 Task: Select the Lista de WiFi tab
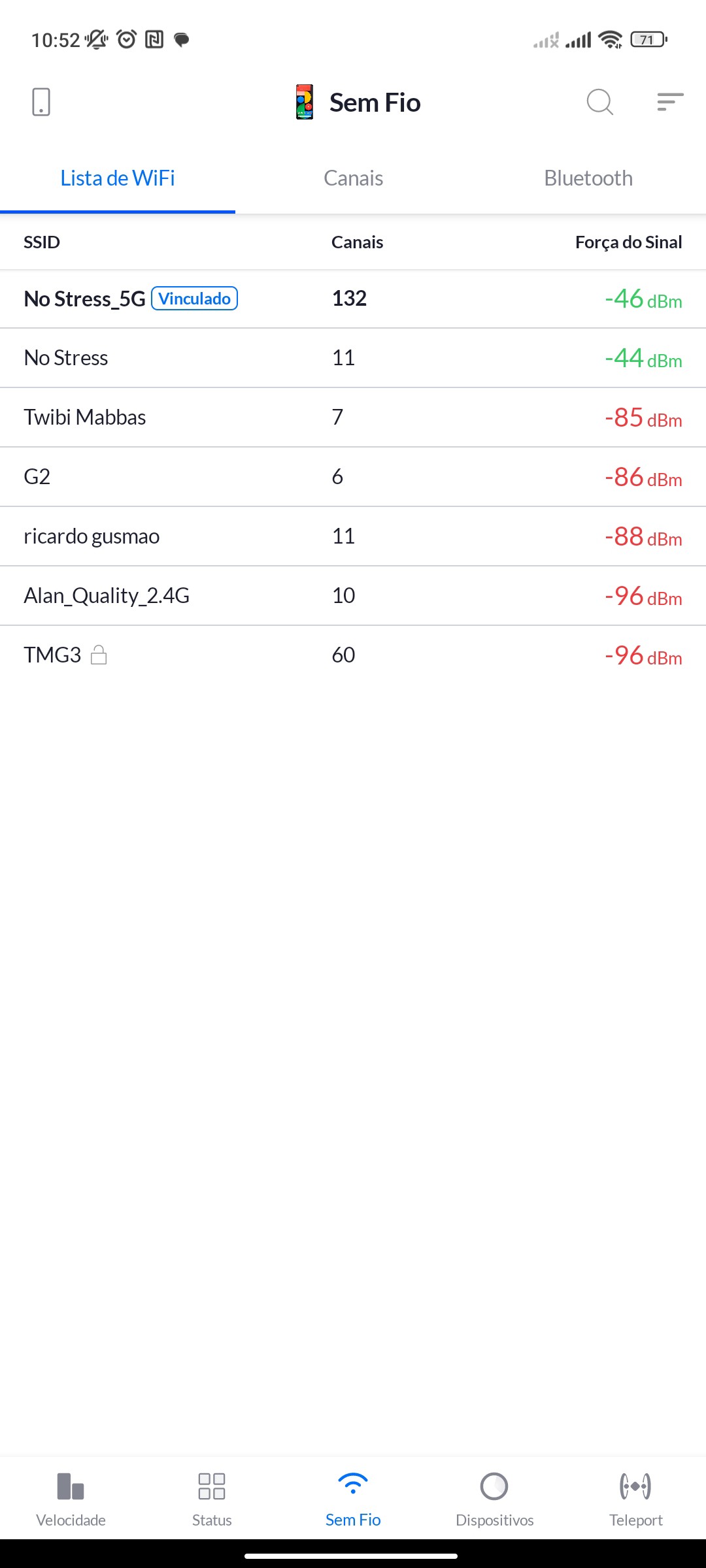click(118, 178)
